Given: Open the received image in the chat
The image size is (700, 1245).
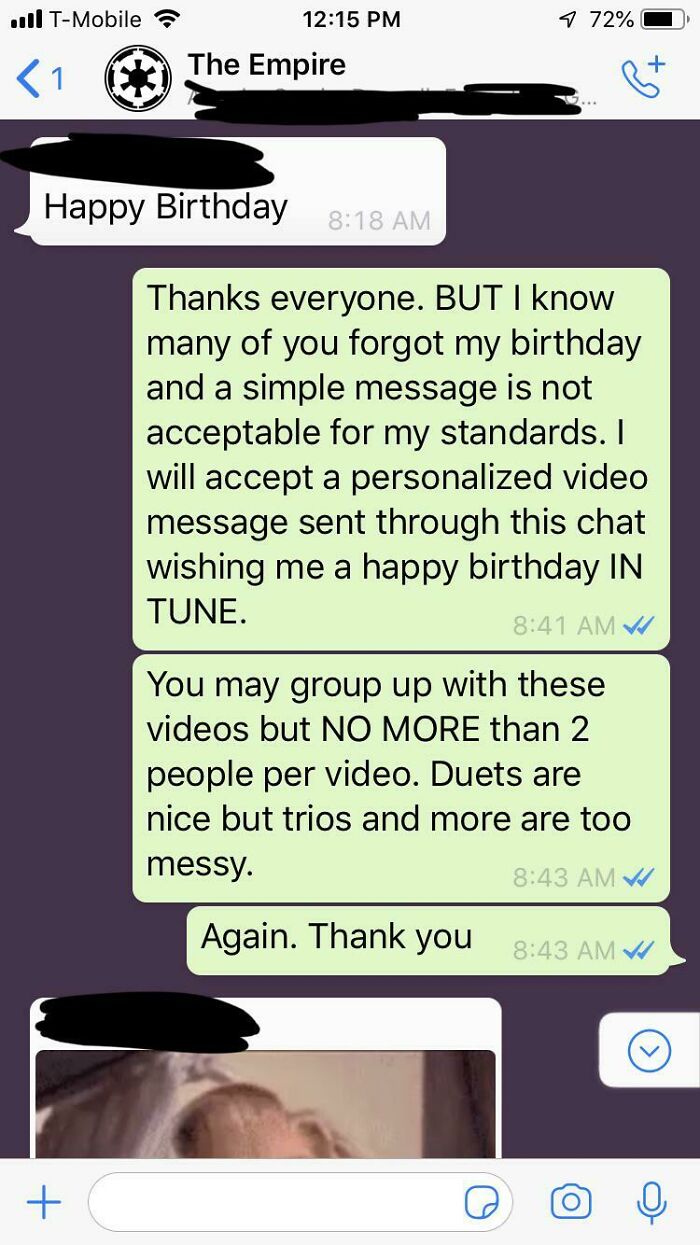Looking at the screenshot, I should pyautogui.click(x=266, y=1103).
